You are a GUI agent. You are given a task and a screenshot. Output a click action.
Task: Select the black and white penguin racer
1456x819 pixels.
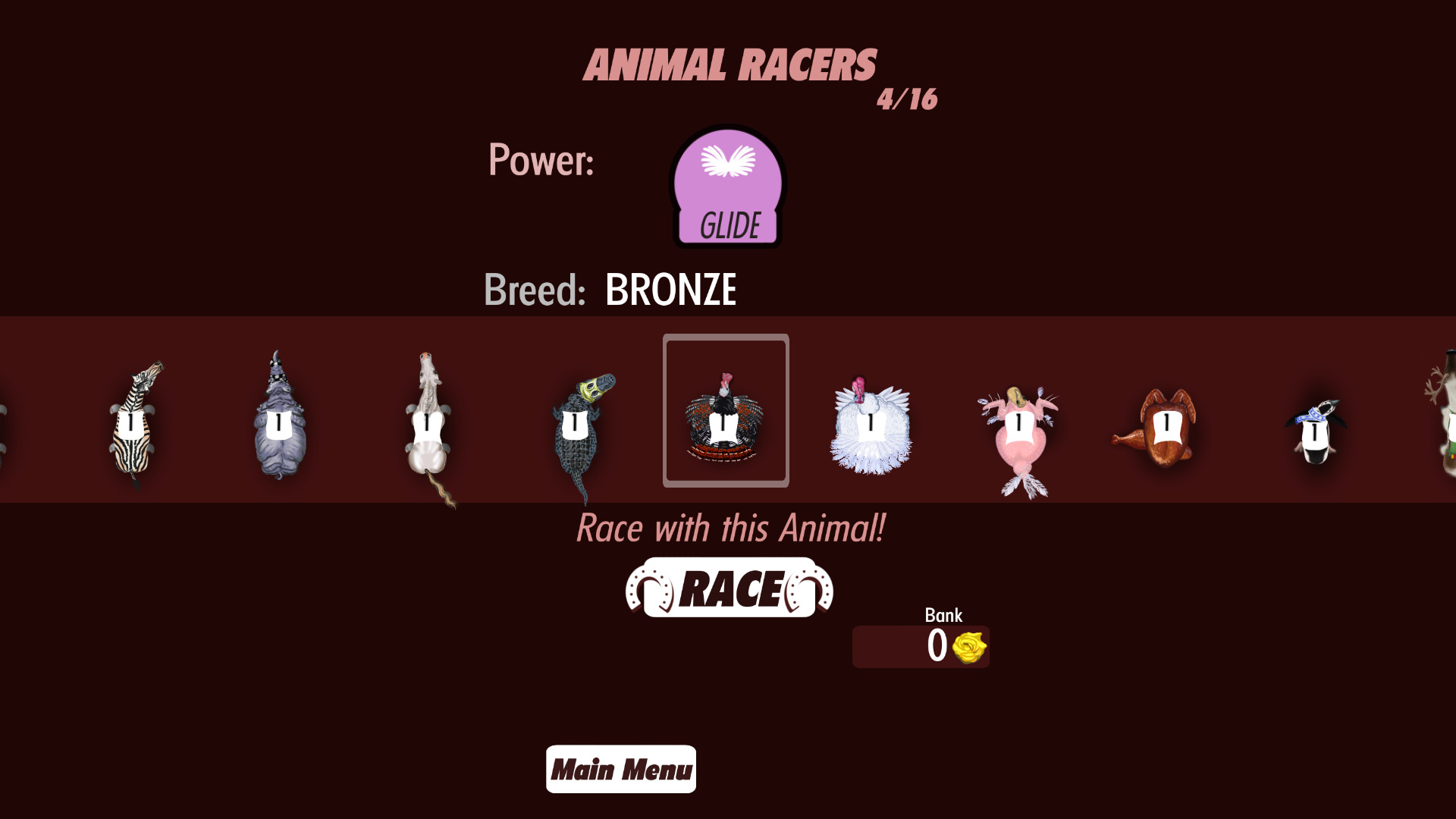pos(1315,432)
